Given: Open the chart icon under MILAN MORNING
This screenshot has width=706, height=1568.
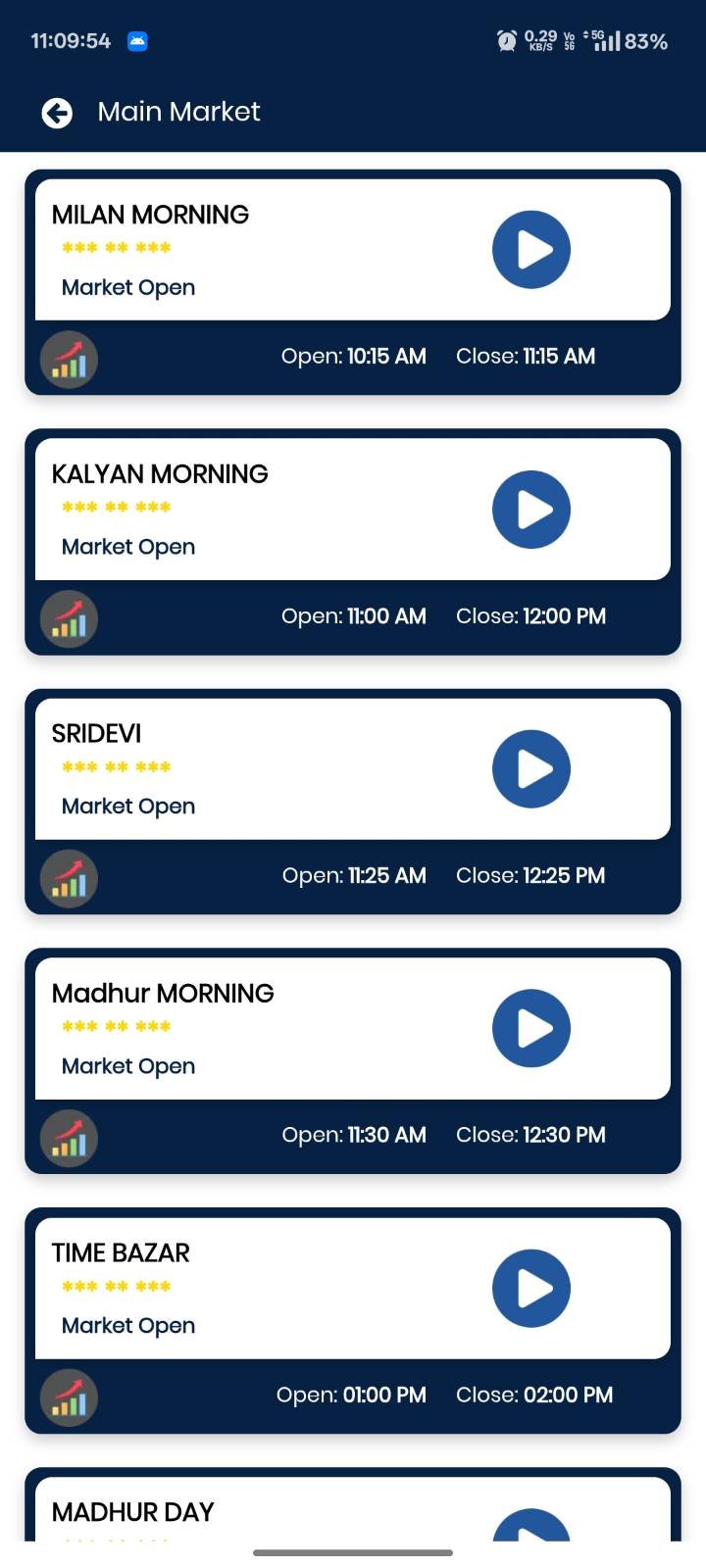Looking at the screenshot, I should (x=69, y=360).
